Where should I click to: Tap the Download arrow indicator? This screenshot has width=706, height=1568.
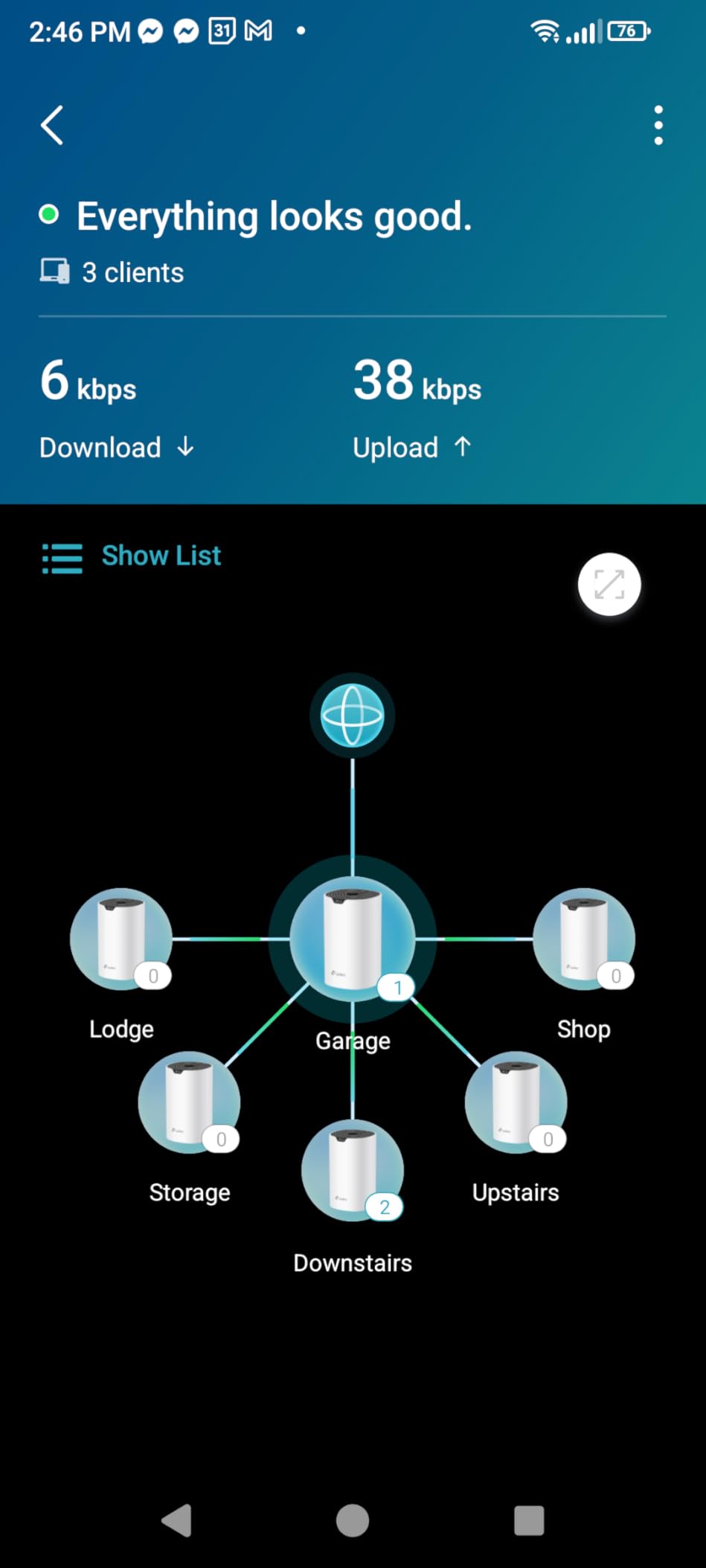coord(184,447)
